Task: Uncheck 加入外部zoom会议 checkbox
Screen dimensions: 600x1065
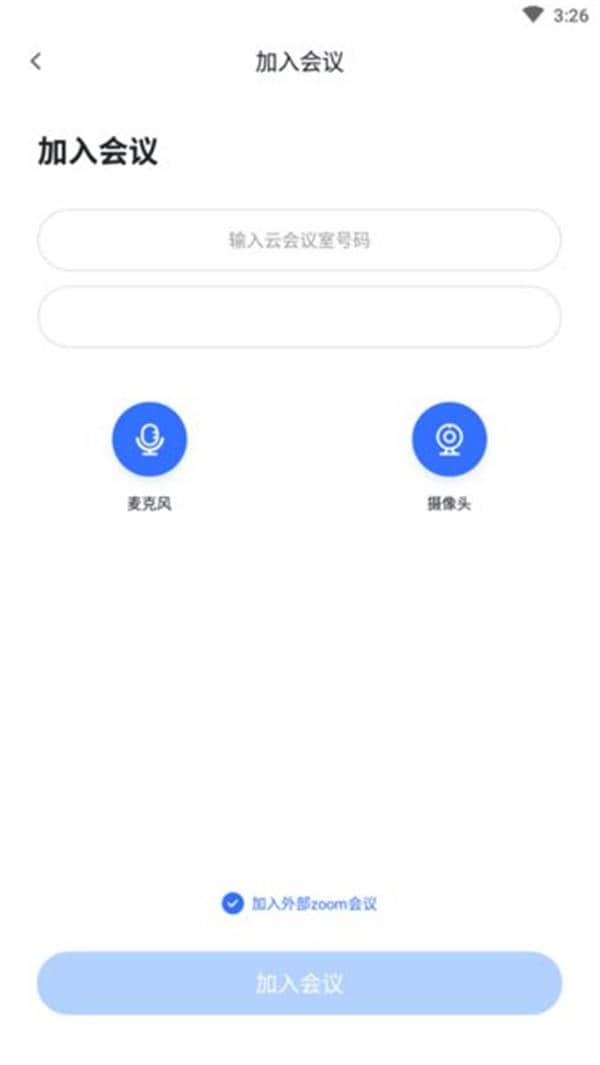Action: 232,904
